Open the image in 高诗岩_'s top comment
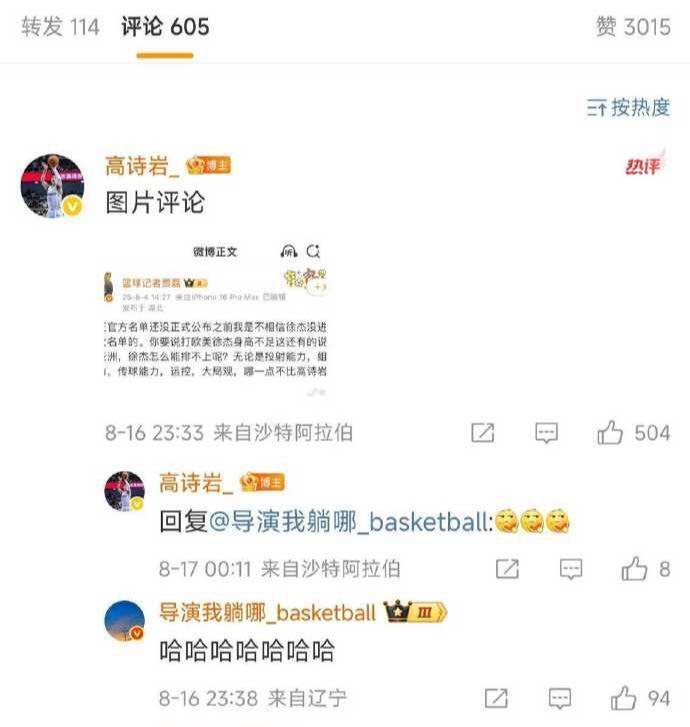 tap(216, 319)
